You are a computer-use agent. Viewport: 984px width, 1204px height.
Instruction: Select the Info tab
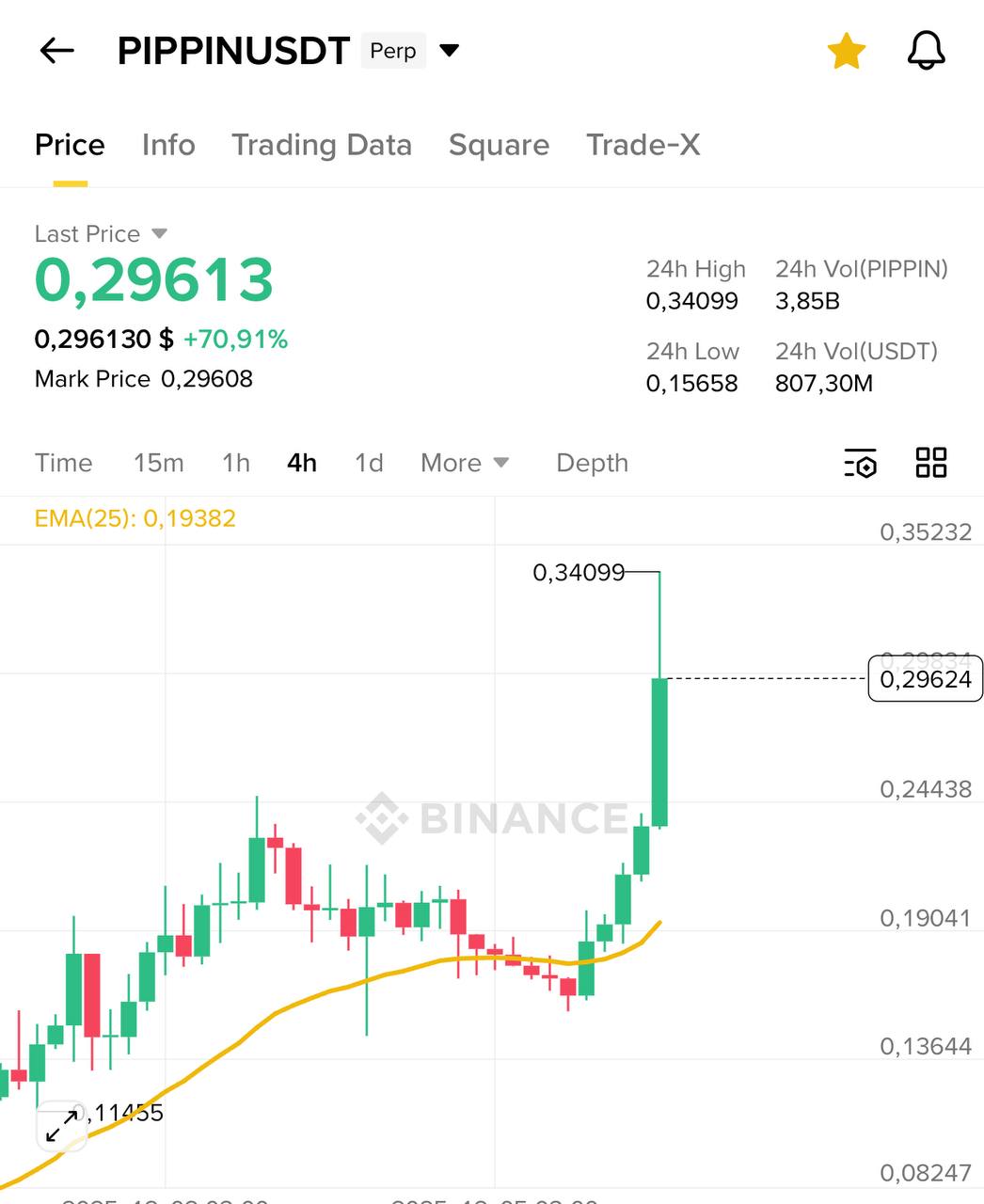point(167,146)
